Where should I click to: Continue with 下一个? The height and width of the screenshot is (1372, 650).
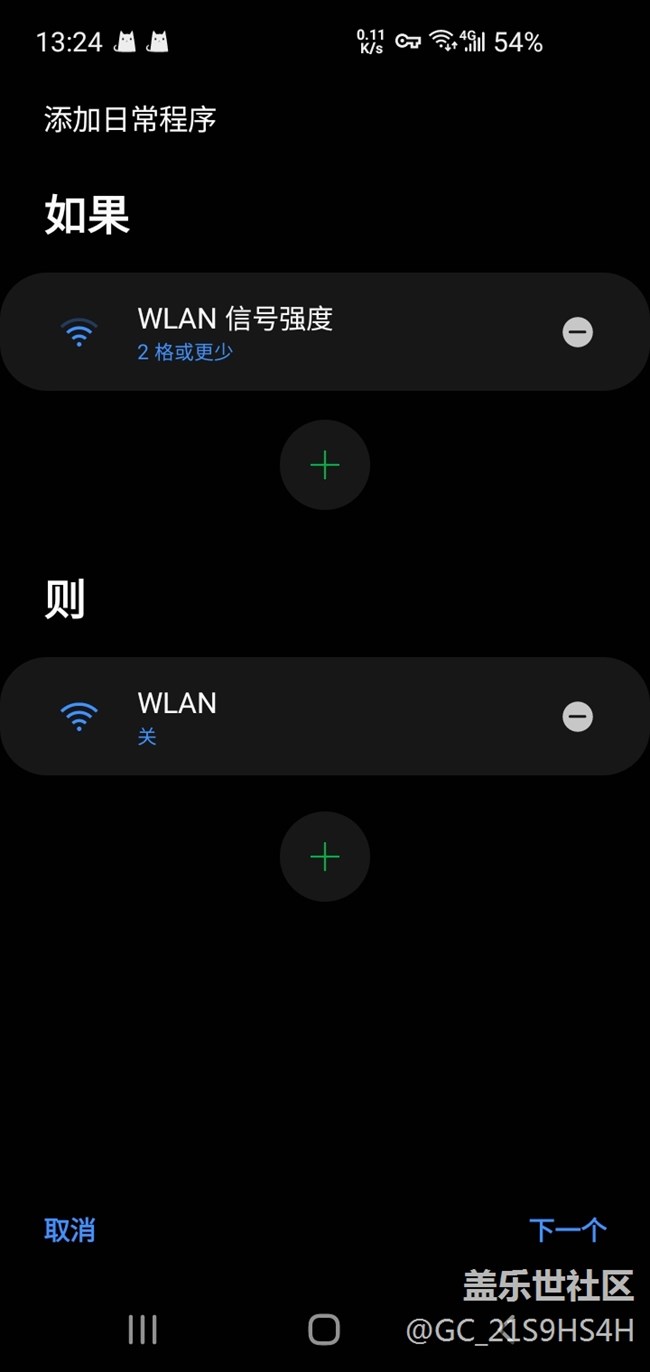(567, 1230)
